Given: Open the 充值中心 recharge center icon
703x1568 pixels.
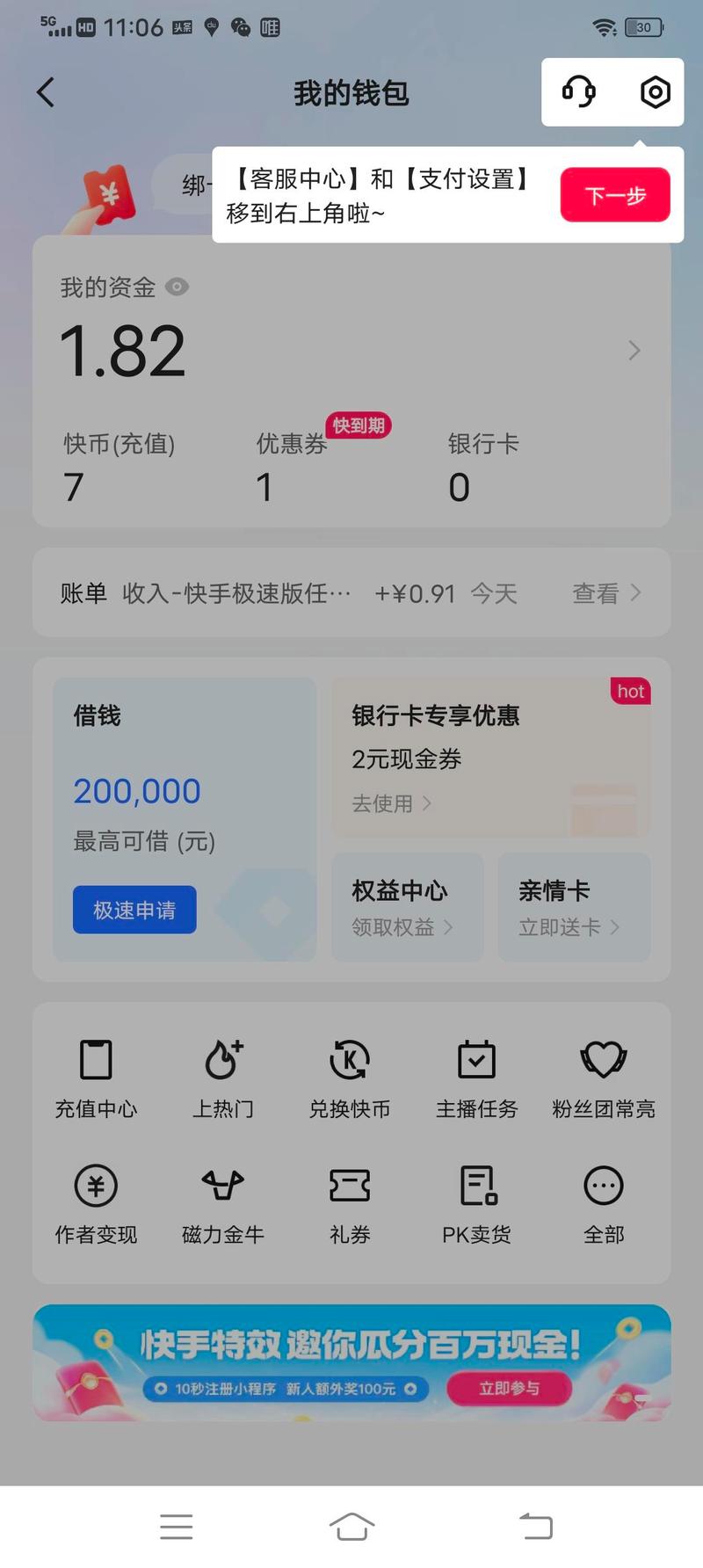Looking at the screenshot, I should click(x=95, y=1074).
